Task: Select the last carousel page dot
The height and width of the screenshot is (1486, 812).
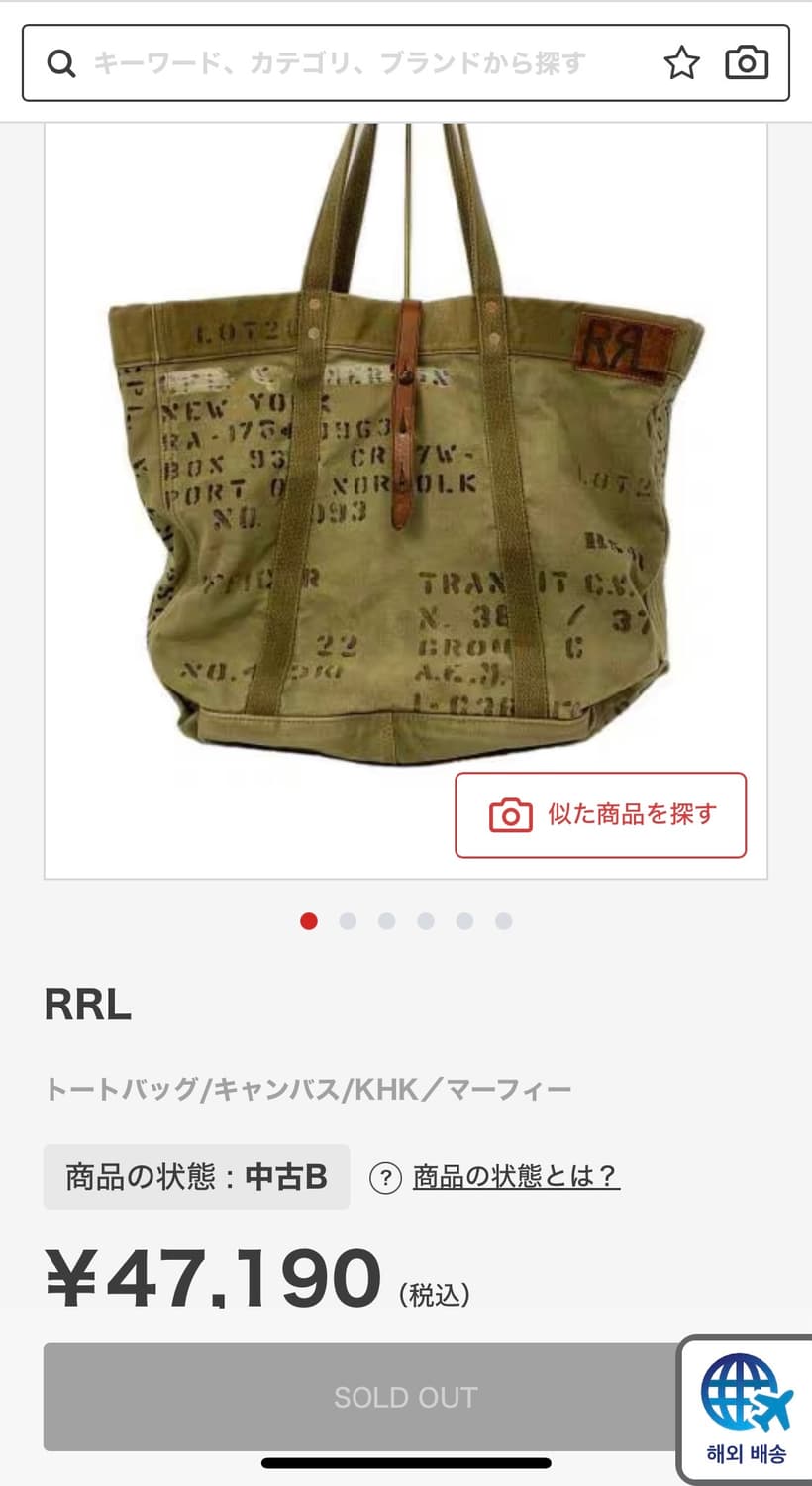Action: tap(505, 921)
